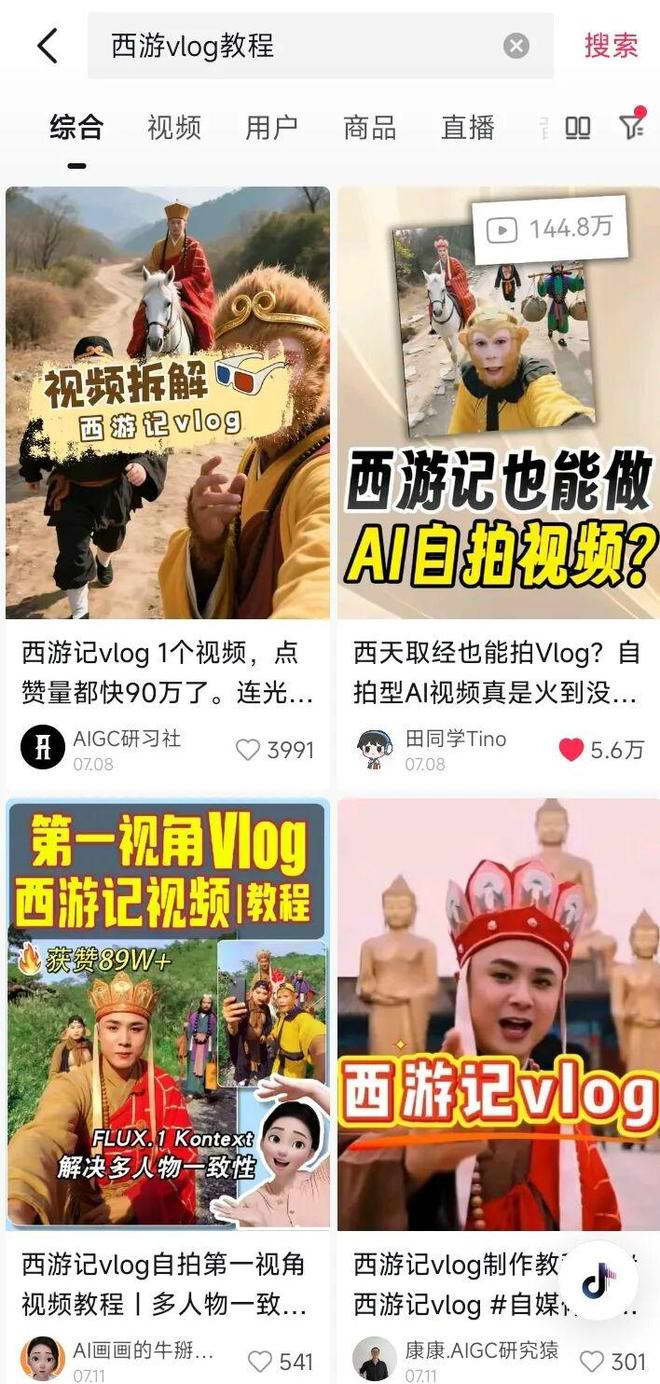Select the 综合 tab

tap(77, 128)
